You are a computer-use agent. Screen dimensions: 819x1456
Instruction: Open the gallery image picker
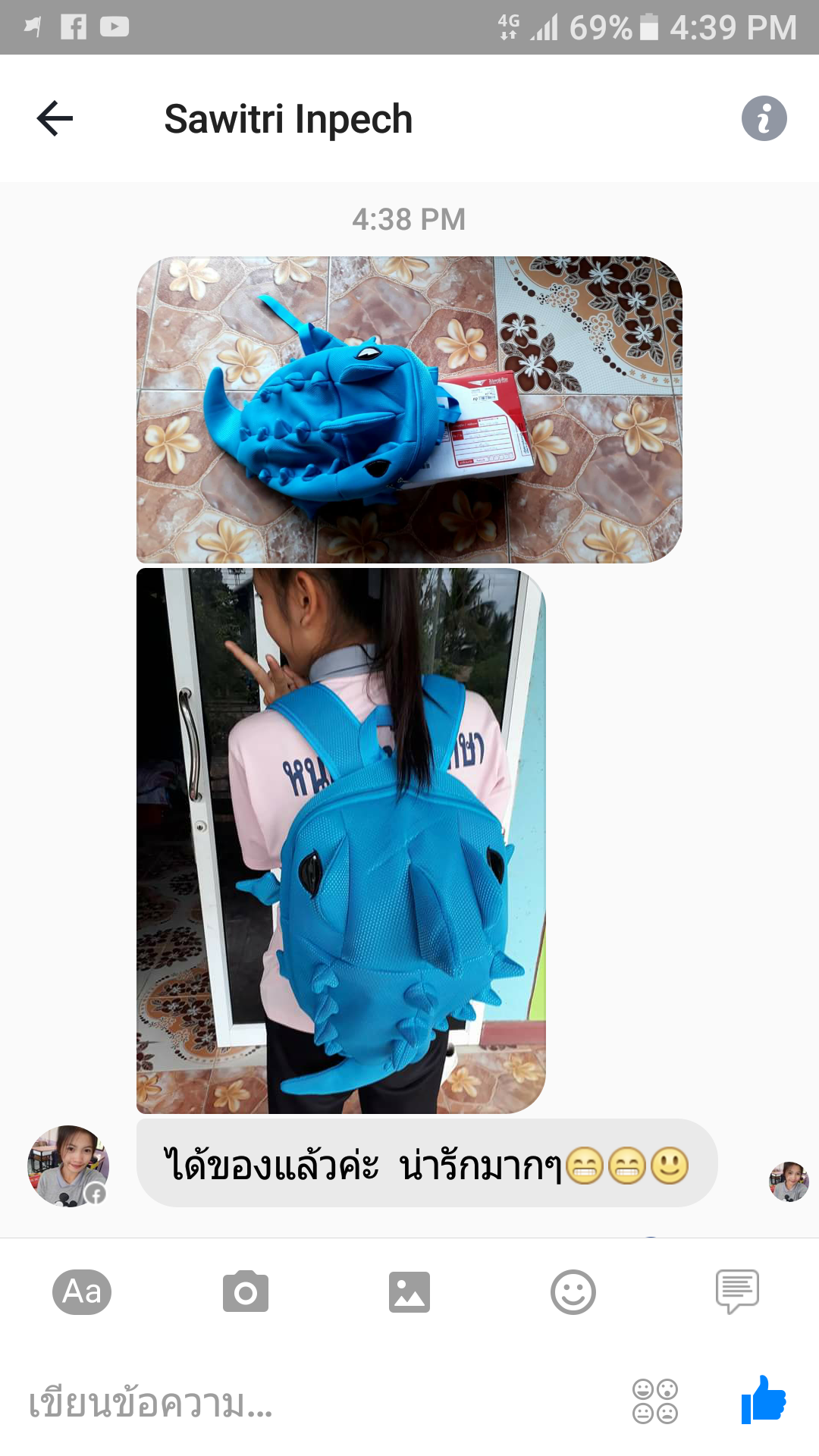coord(409,1291)
